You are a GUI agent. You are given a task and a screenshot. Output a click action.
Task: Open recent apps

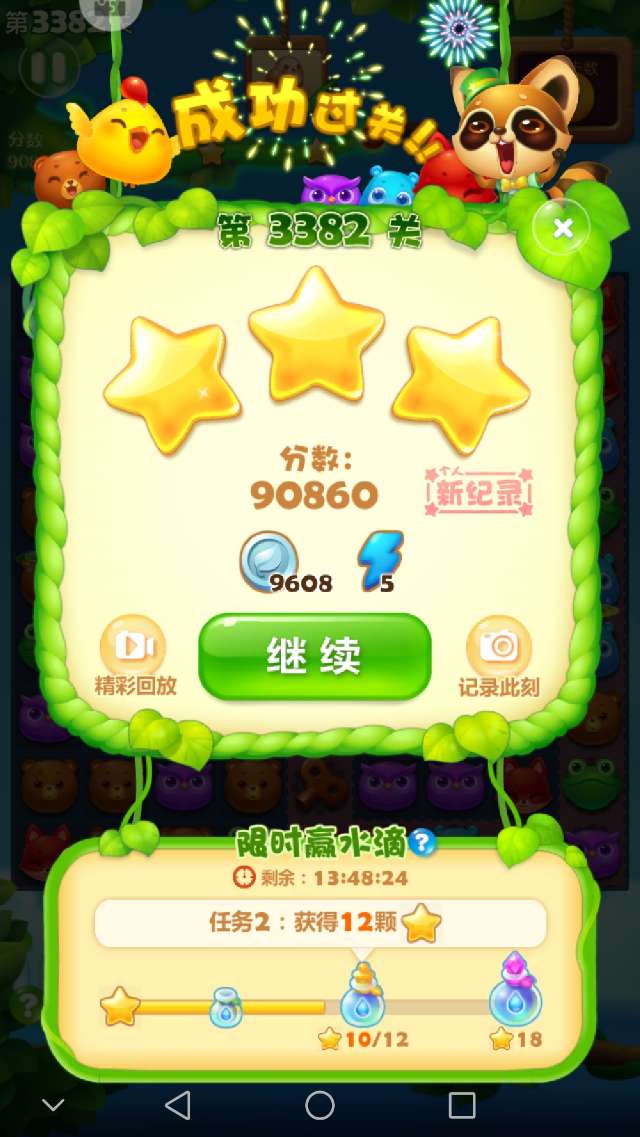(462, 1105)
